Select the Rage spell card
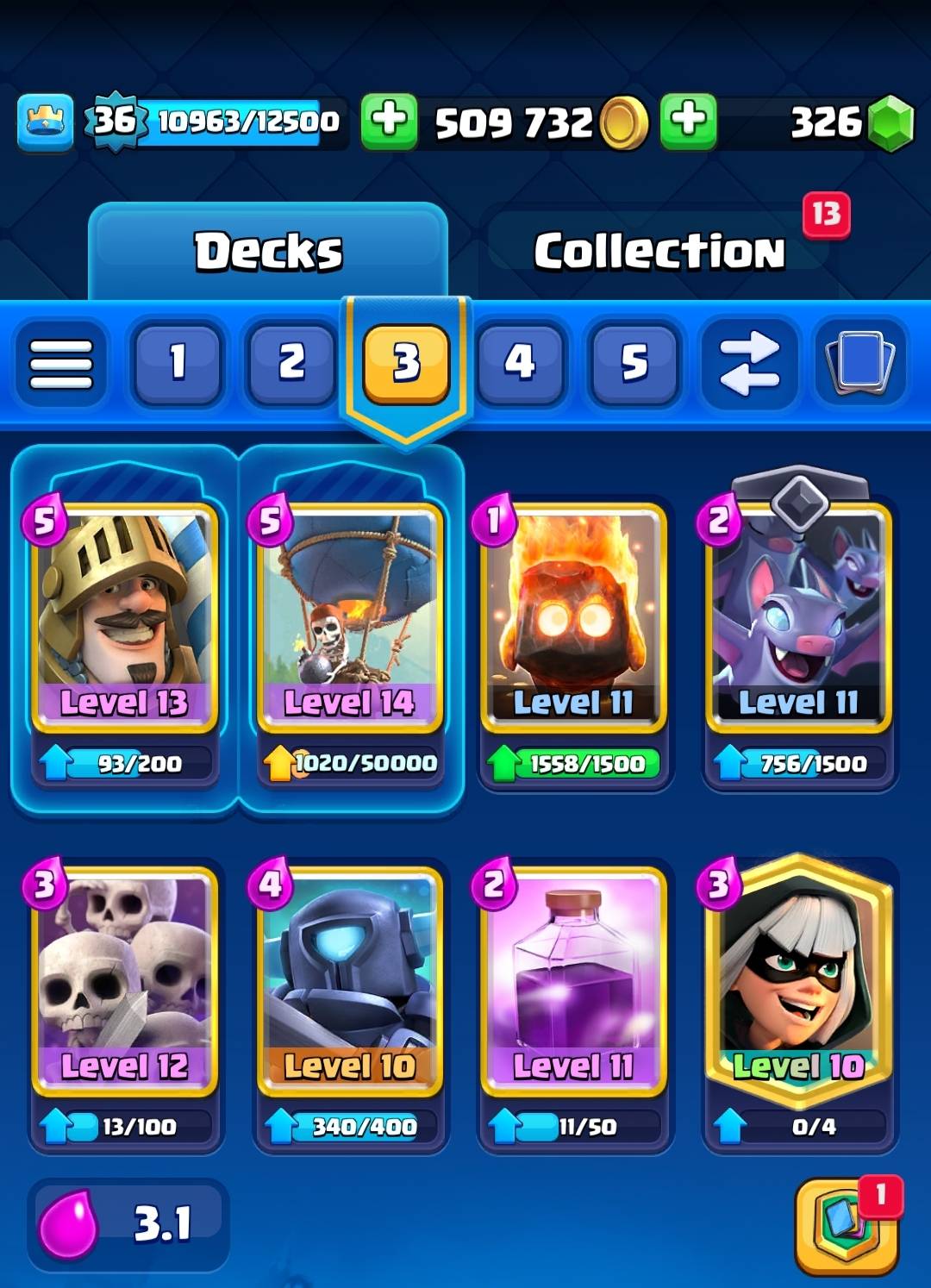The image size is (931, 1288). 573,980
